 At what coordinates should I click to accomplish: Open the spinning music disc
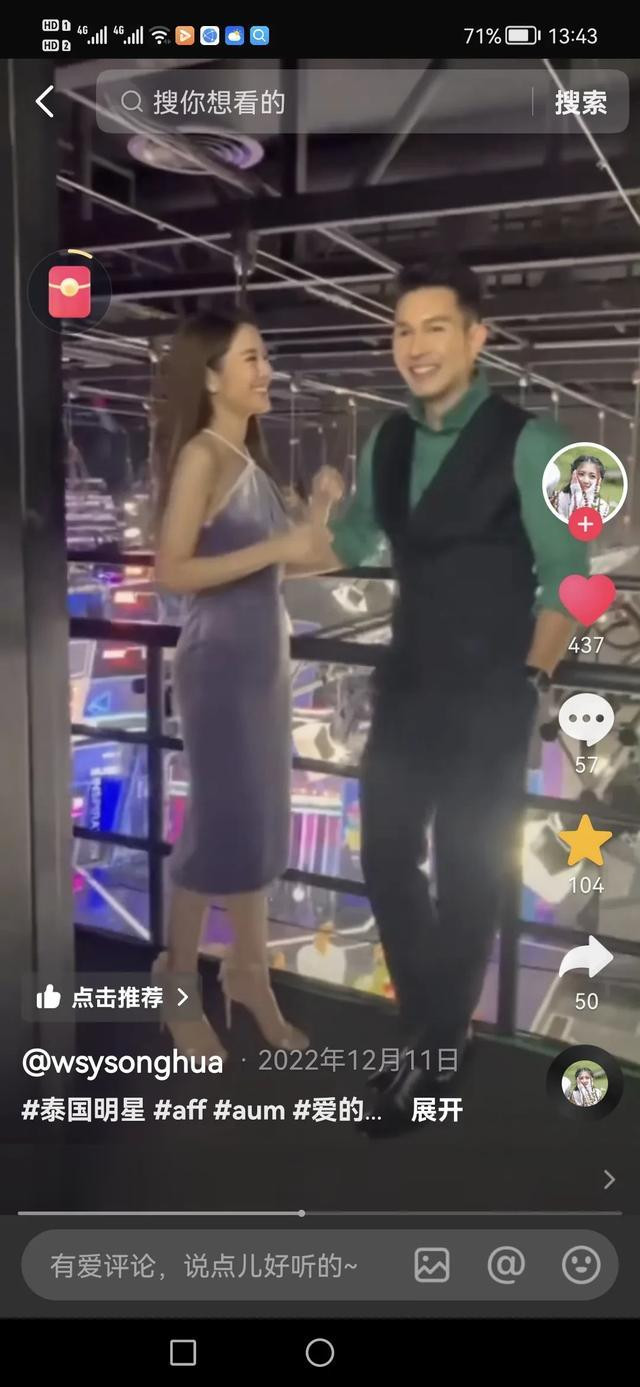(x=585, y=1083)
